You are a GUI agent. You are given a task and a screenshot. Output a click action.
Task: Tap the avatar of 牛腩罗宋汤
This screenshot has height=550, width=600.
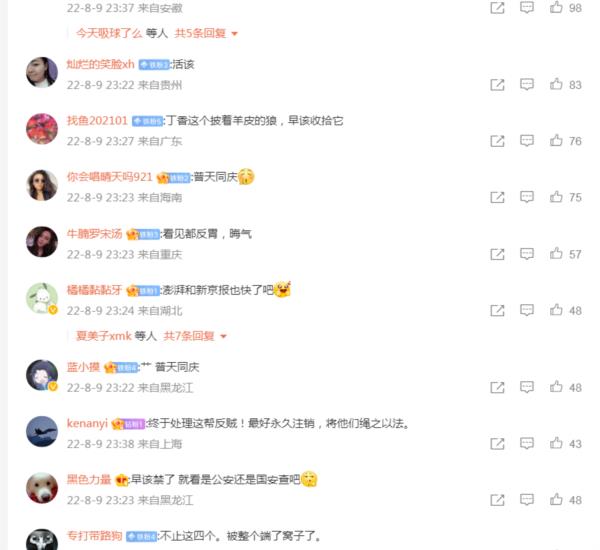41,242
